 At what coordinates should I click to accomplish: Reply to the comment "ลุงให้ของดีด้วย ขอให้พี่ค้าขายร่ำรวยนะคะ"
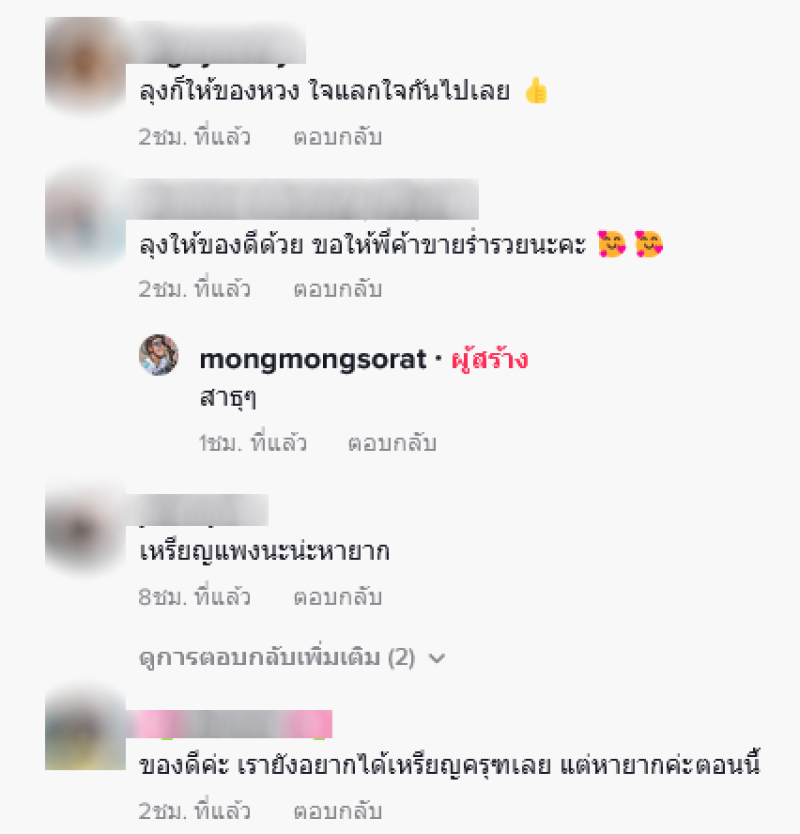pyautogui.click(x=337, y=289)
